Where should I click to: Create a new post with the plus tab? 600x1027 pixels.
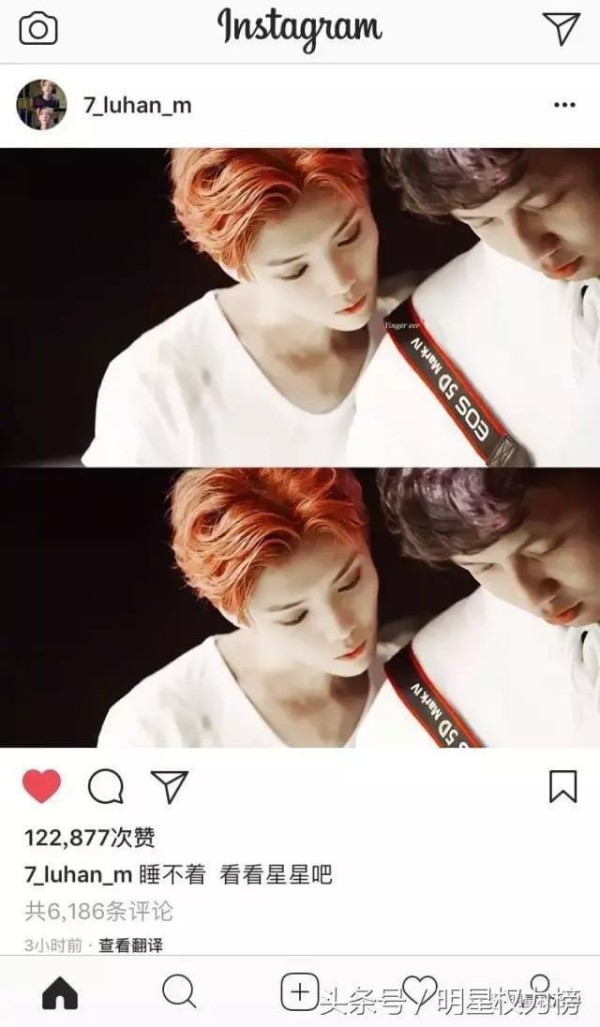point(299,992)
